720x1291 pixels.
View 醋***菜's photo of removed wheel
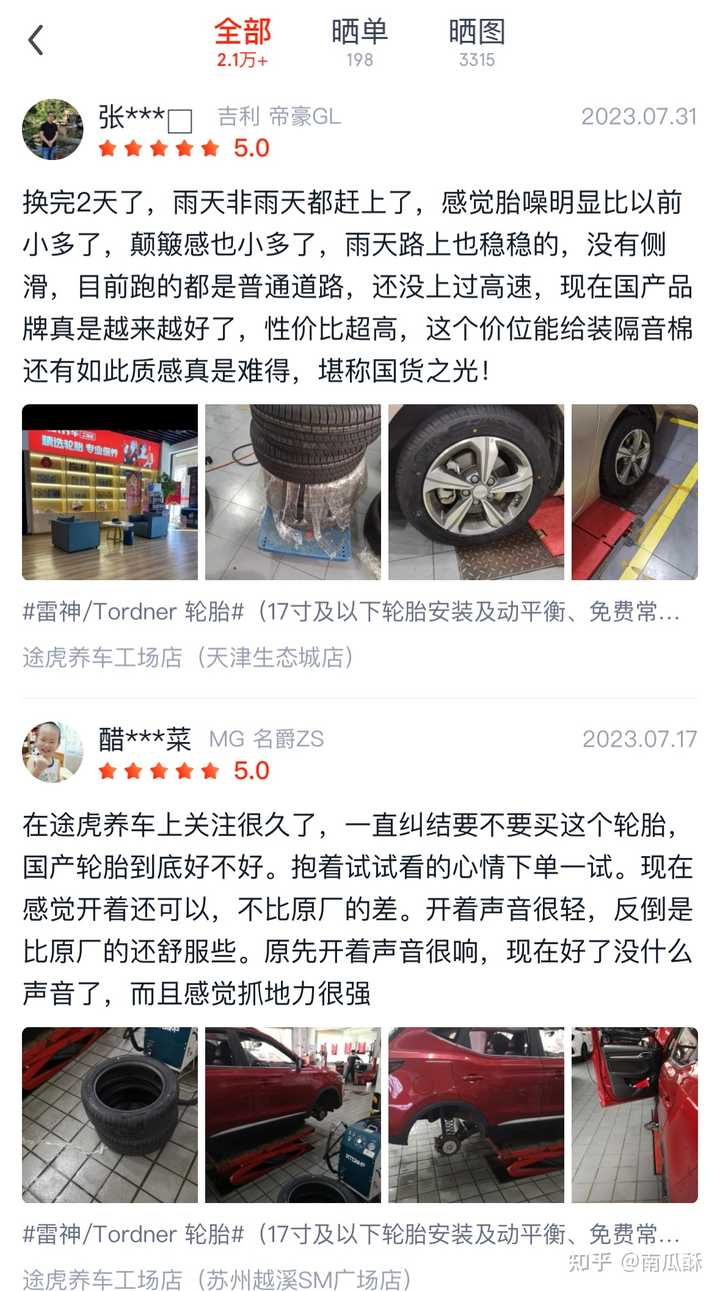pyautogui.click(x=476, y=1115)
